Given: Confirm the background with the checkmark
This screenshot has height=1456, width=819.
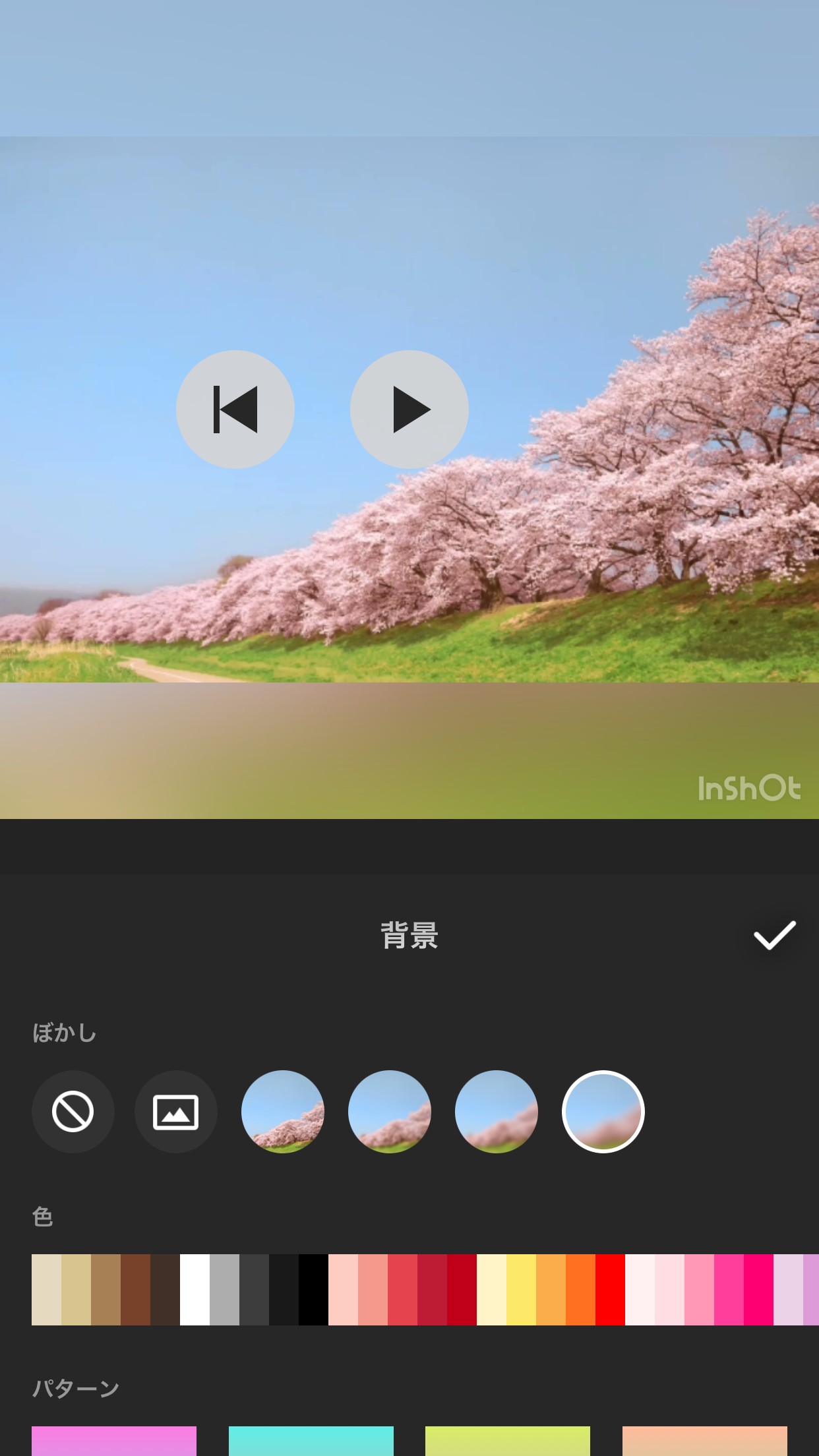Looking at the screenshot, I should [x=775, y=935].
